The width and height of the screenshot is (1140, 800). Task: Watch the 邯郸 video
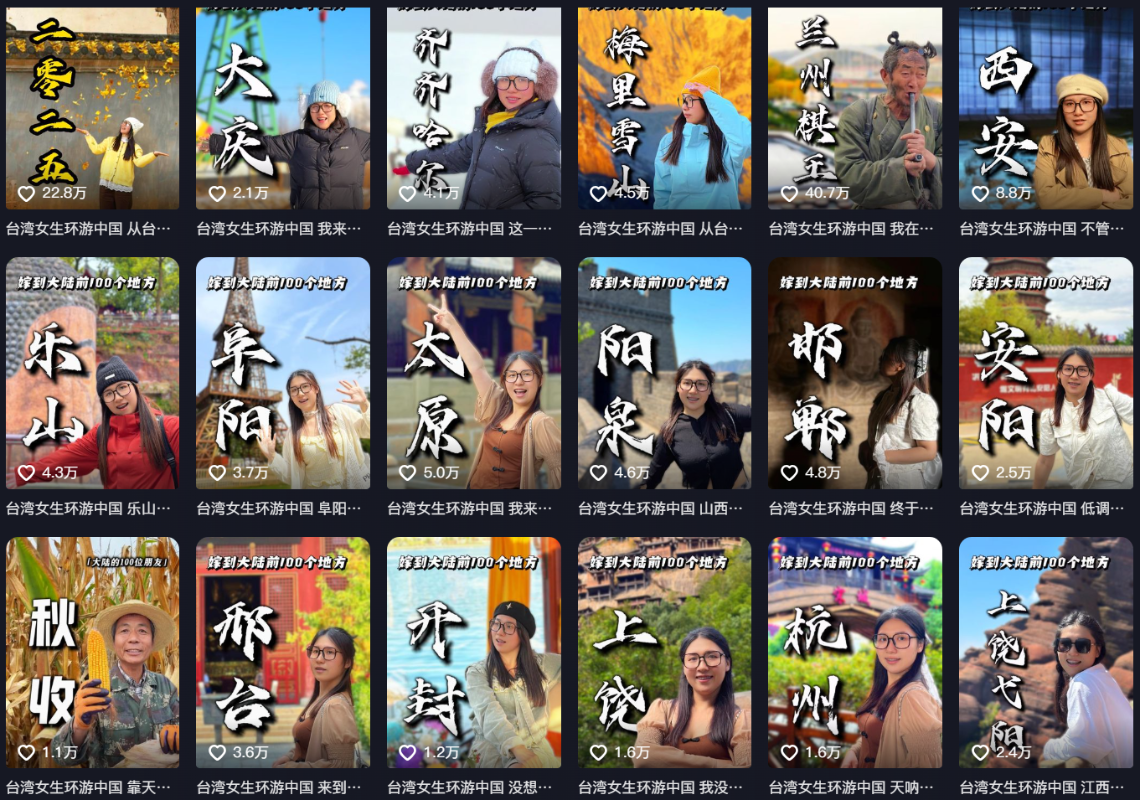tap(855, 372)
